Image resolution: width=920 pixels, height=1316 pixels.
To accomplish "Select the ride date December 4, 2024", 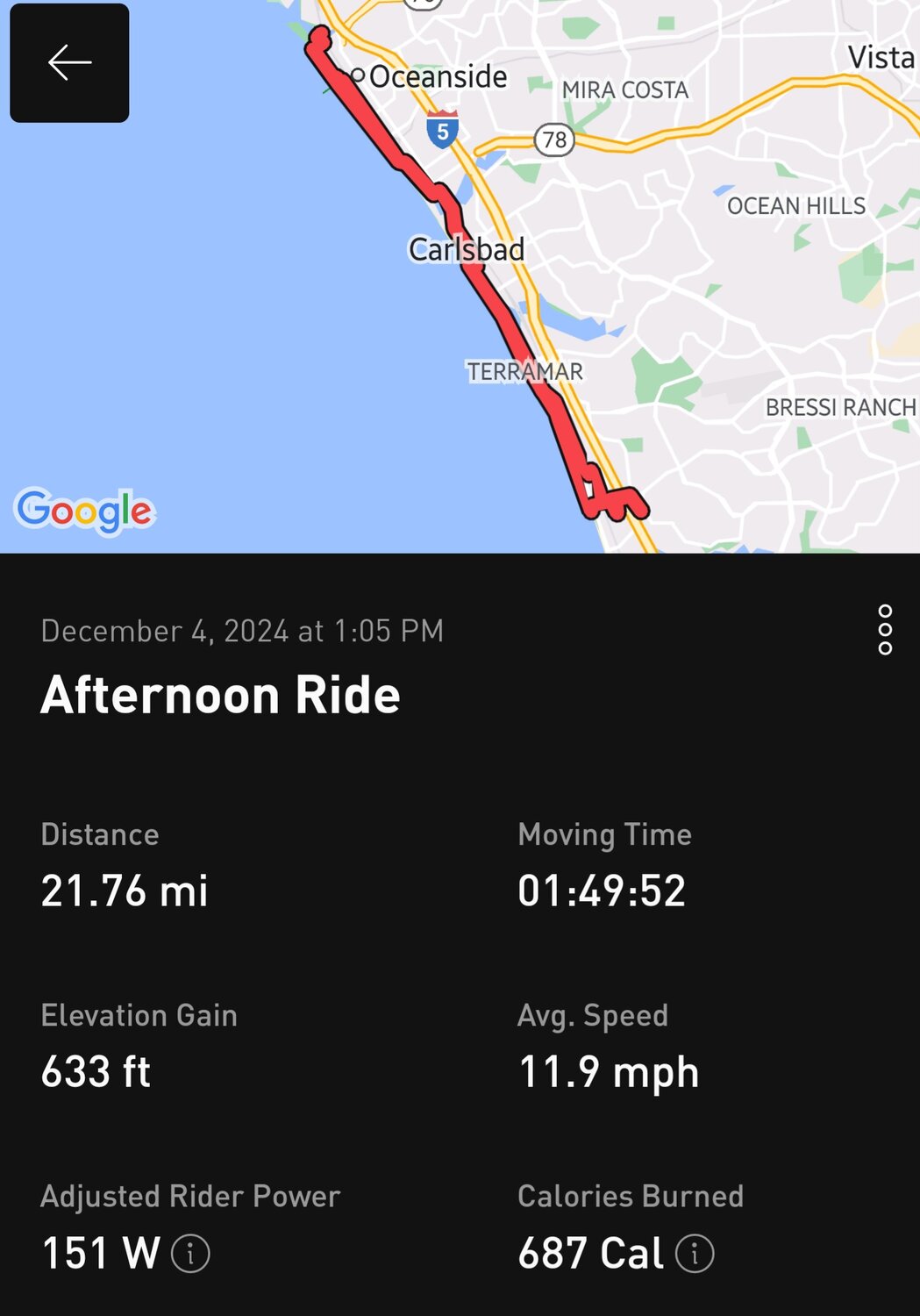I will point(242,630).
